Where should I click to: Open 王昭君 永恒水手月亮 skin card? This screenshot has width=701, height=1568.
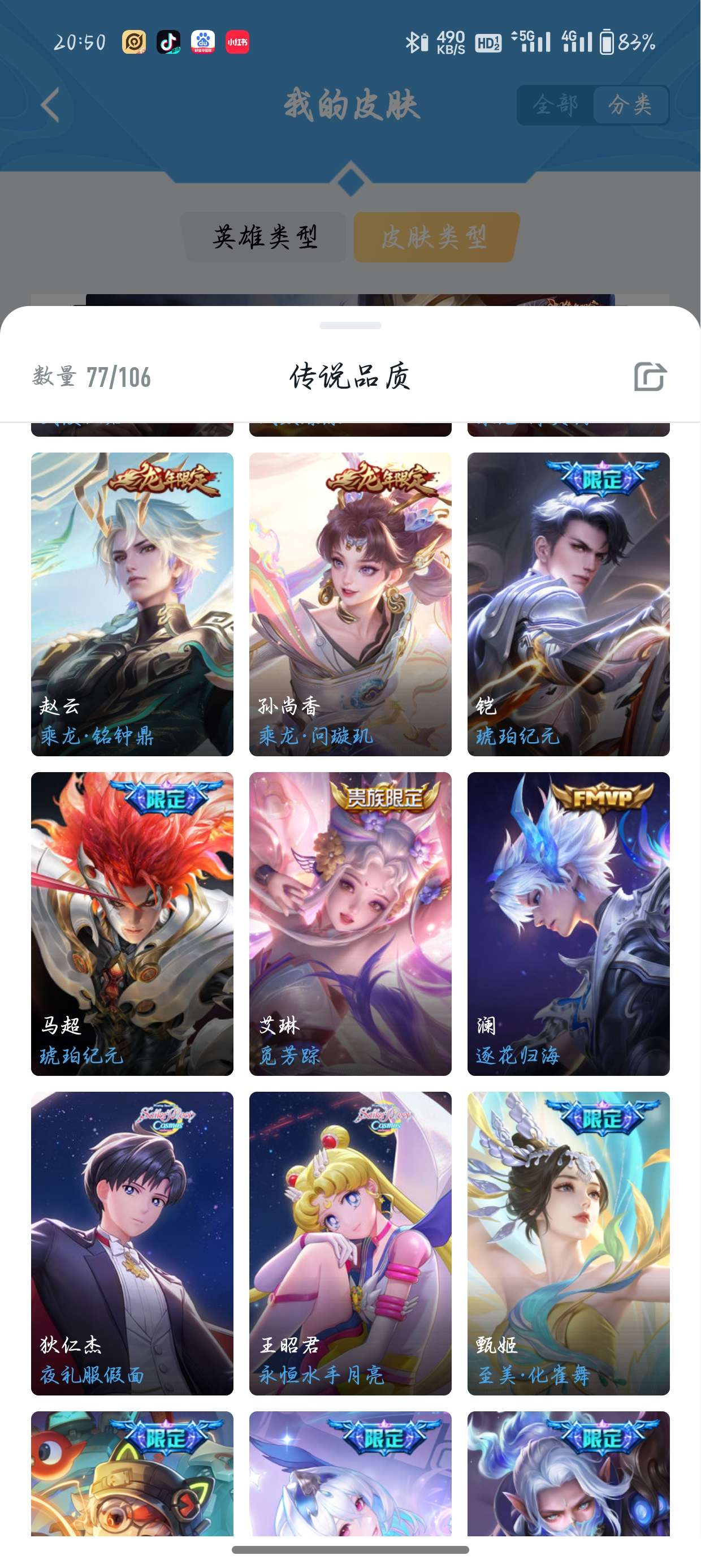pos(350,1243)
